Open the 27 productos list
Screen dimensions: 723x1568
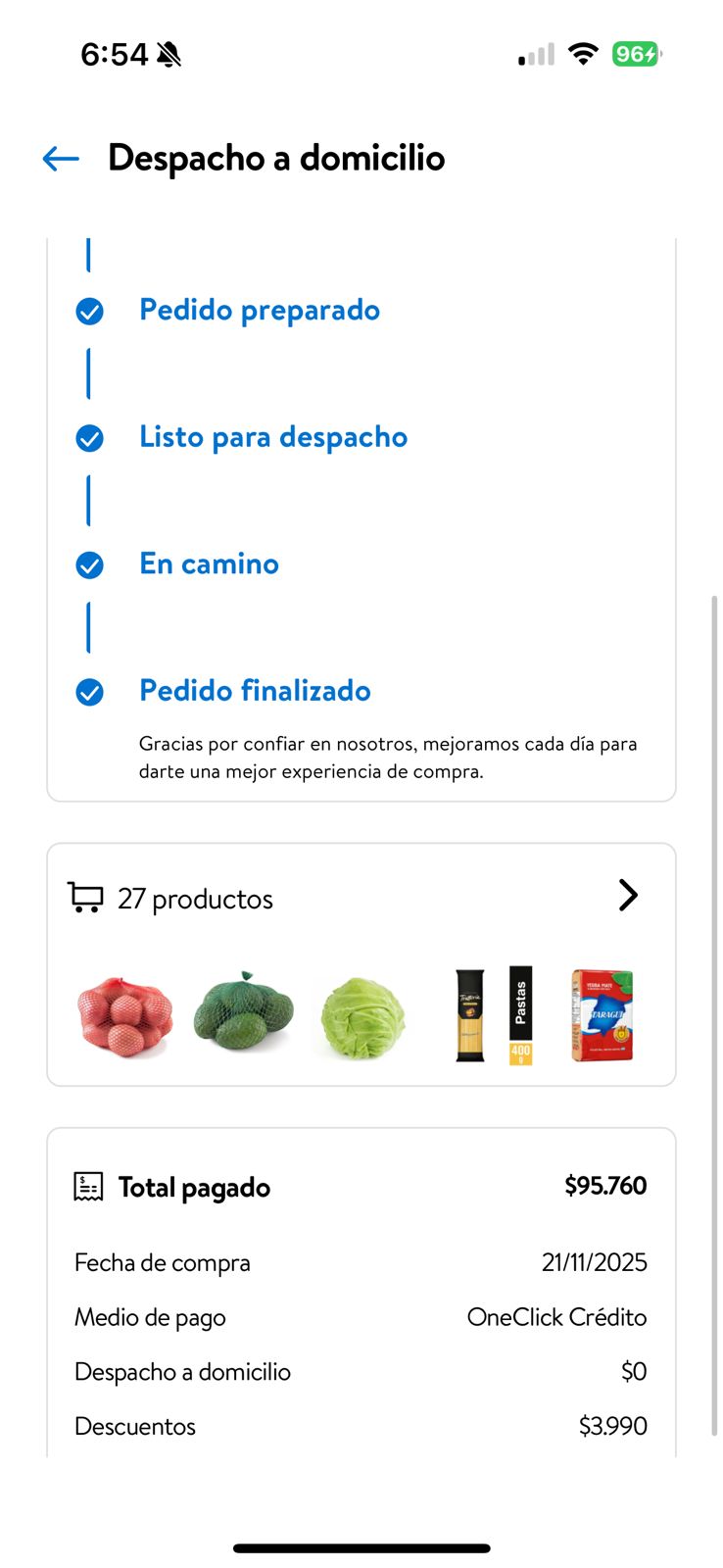click(x=627, y=896)
